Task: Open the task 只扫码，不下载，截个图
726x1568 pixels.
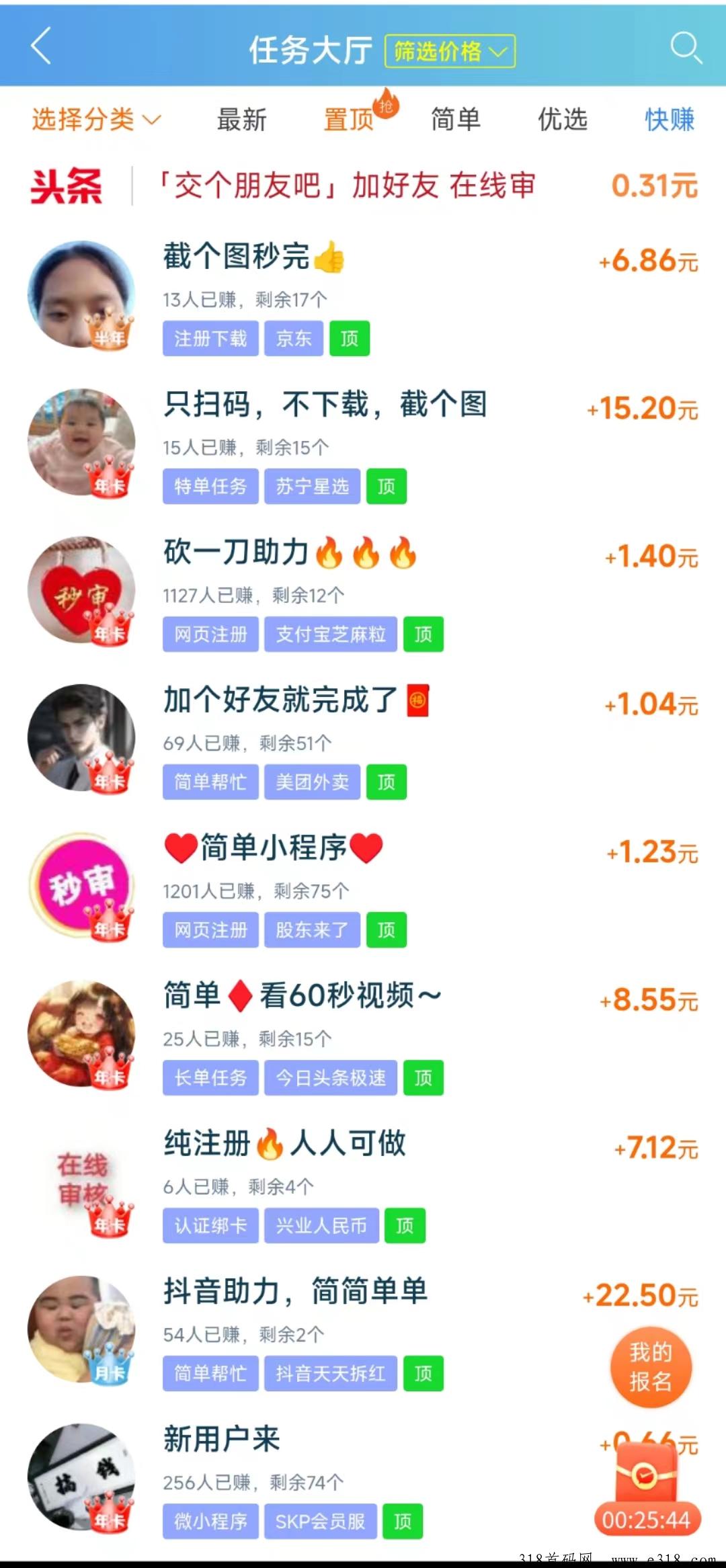Action: [x=325, y=405]
